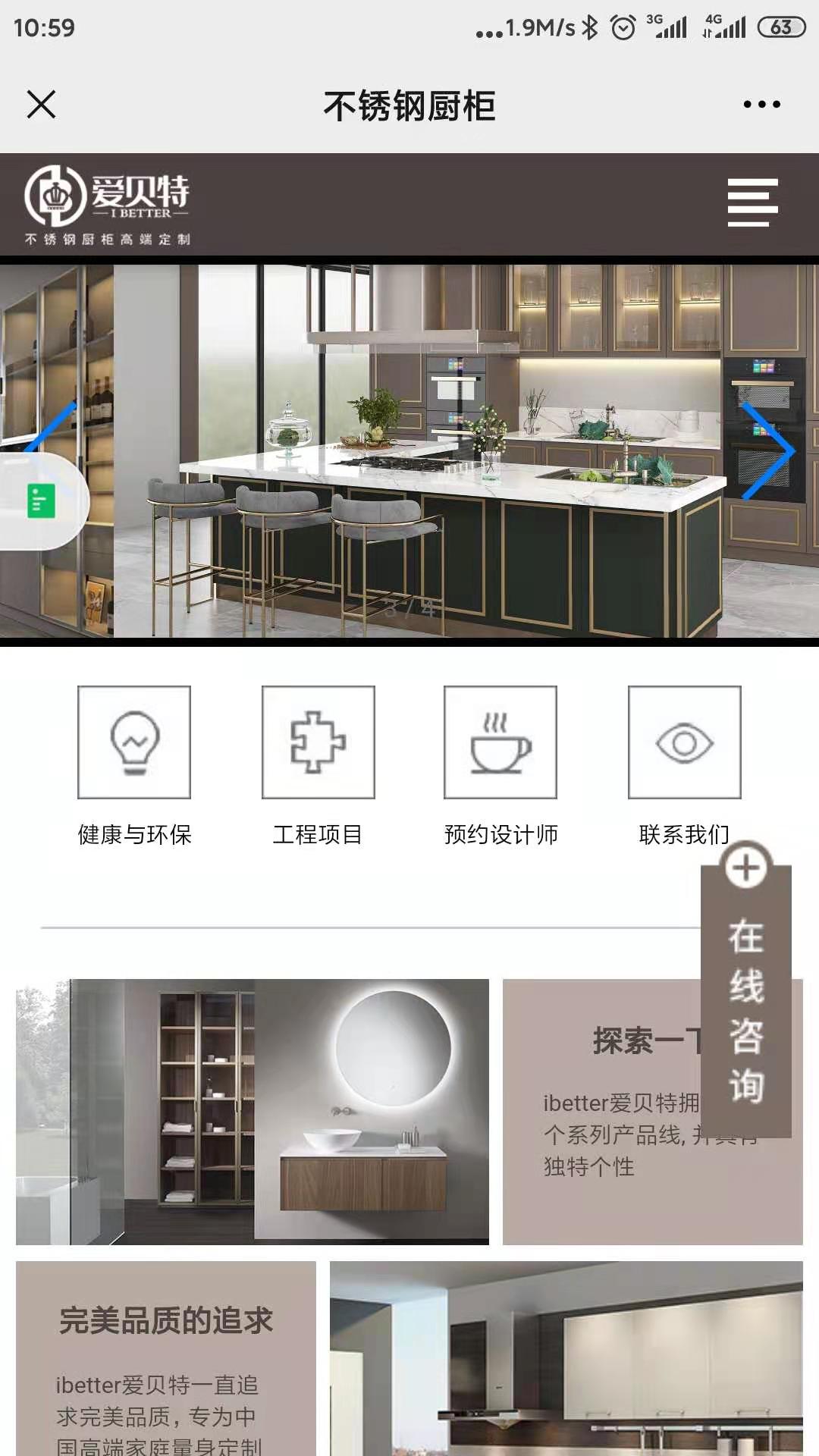Tap the green document floating bubble

click(42, 501)
